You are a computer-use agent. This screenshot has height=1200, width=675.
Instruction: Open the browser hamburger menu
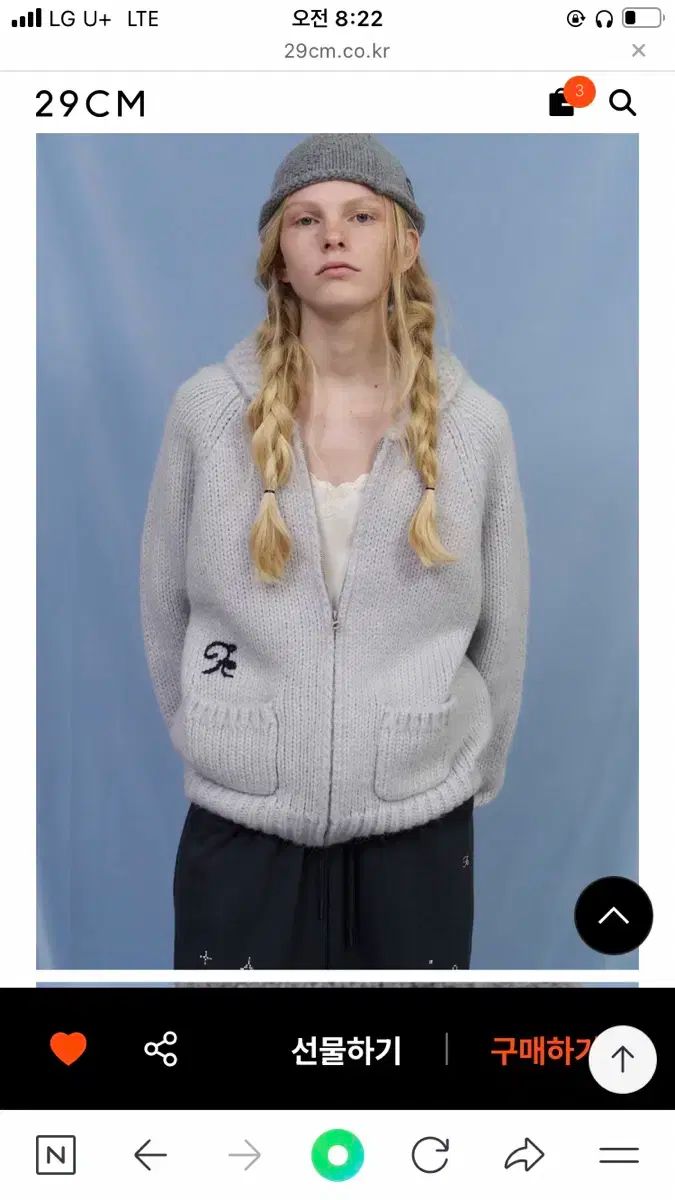tap(619, 1156)
